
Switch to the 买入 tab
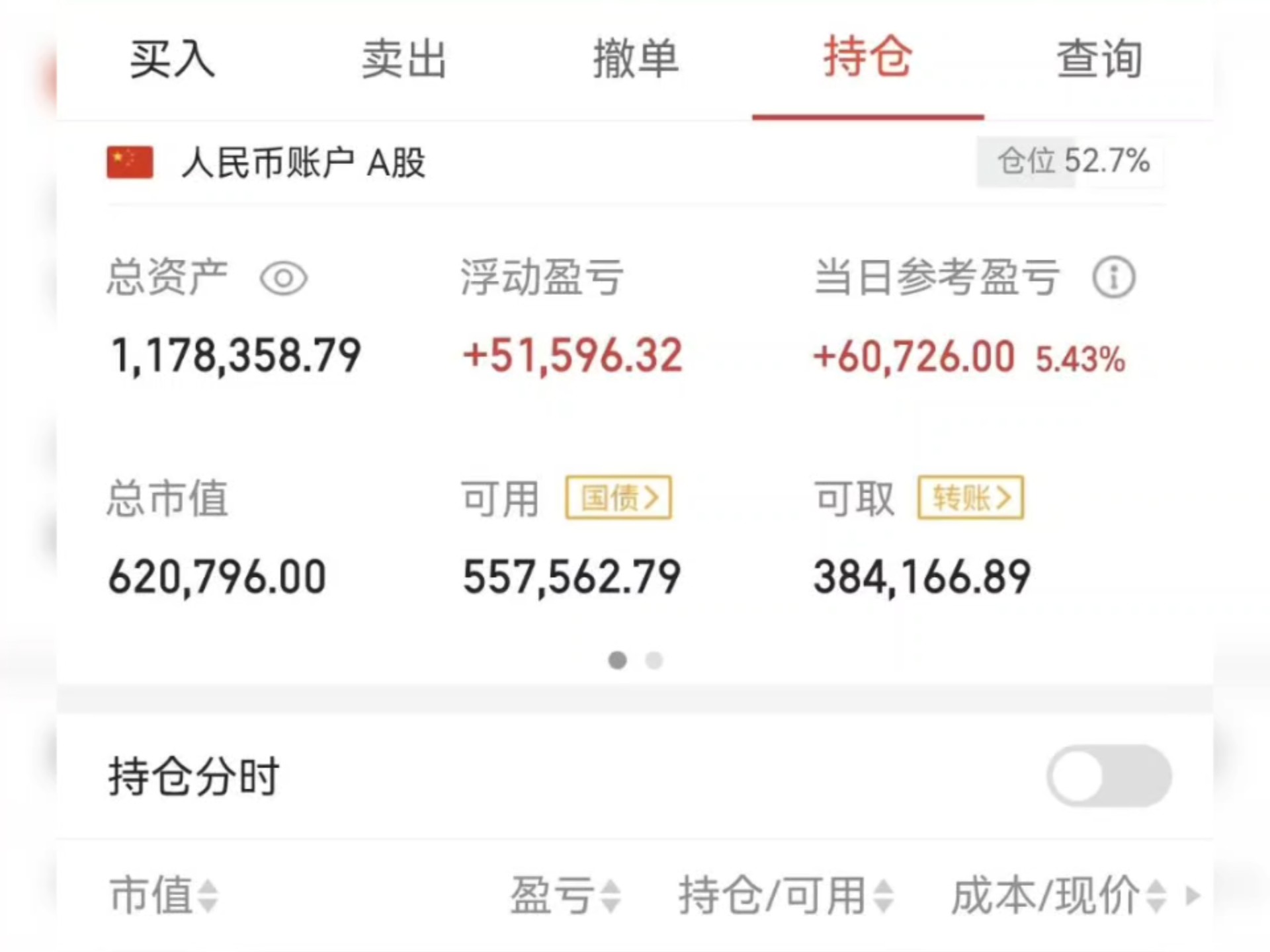pos(173,59)
